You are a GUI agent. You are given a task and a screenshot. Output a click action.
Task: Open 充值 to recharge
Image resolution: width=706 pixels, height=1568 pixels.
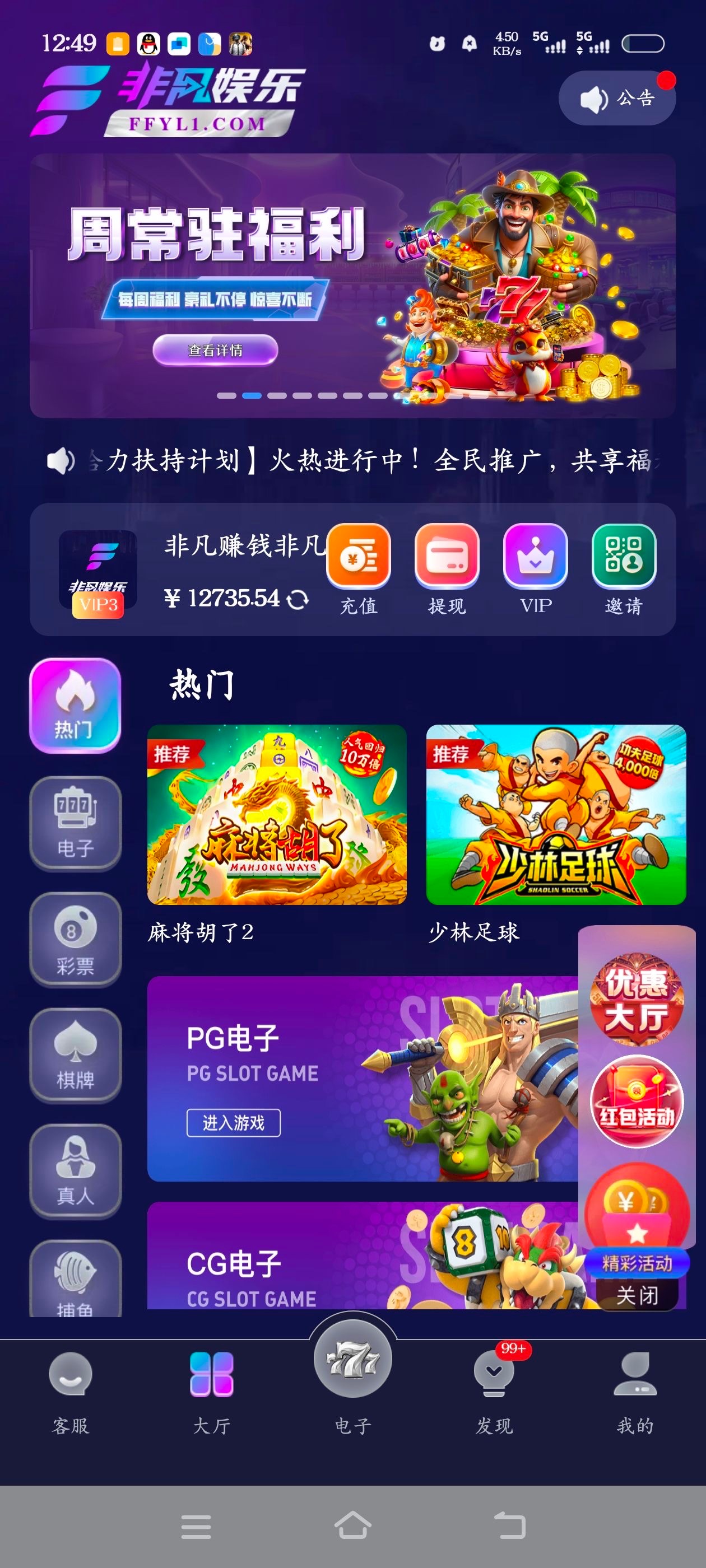[x=359, y=568]
